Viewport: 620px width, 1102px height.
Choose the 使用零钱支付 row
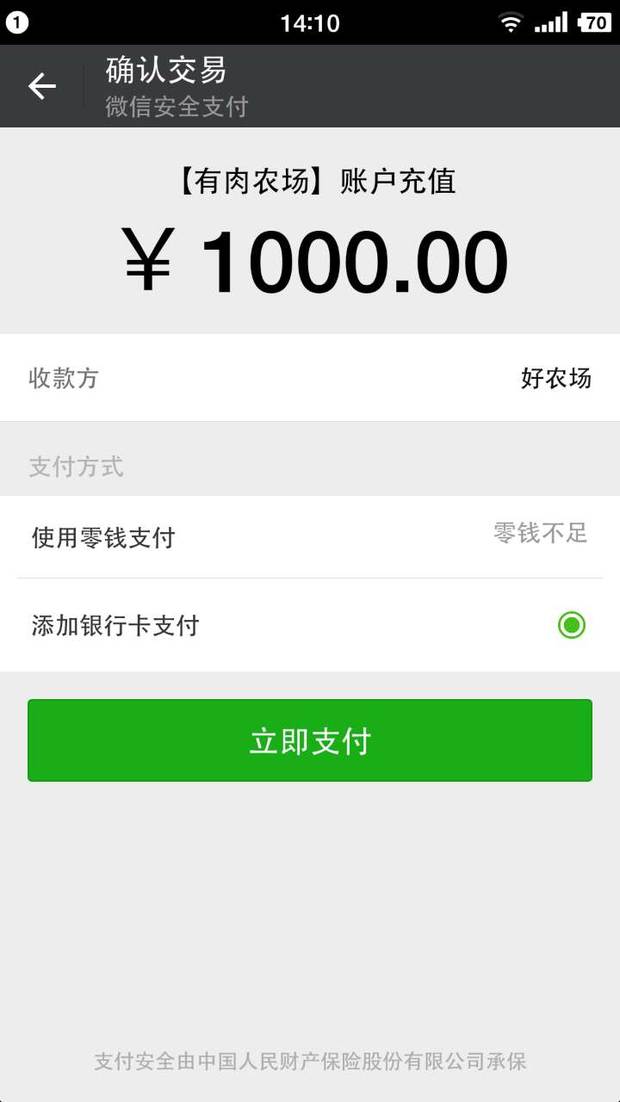coord(310,537)
